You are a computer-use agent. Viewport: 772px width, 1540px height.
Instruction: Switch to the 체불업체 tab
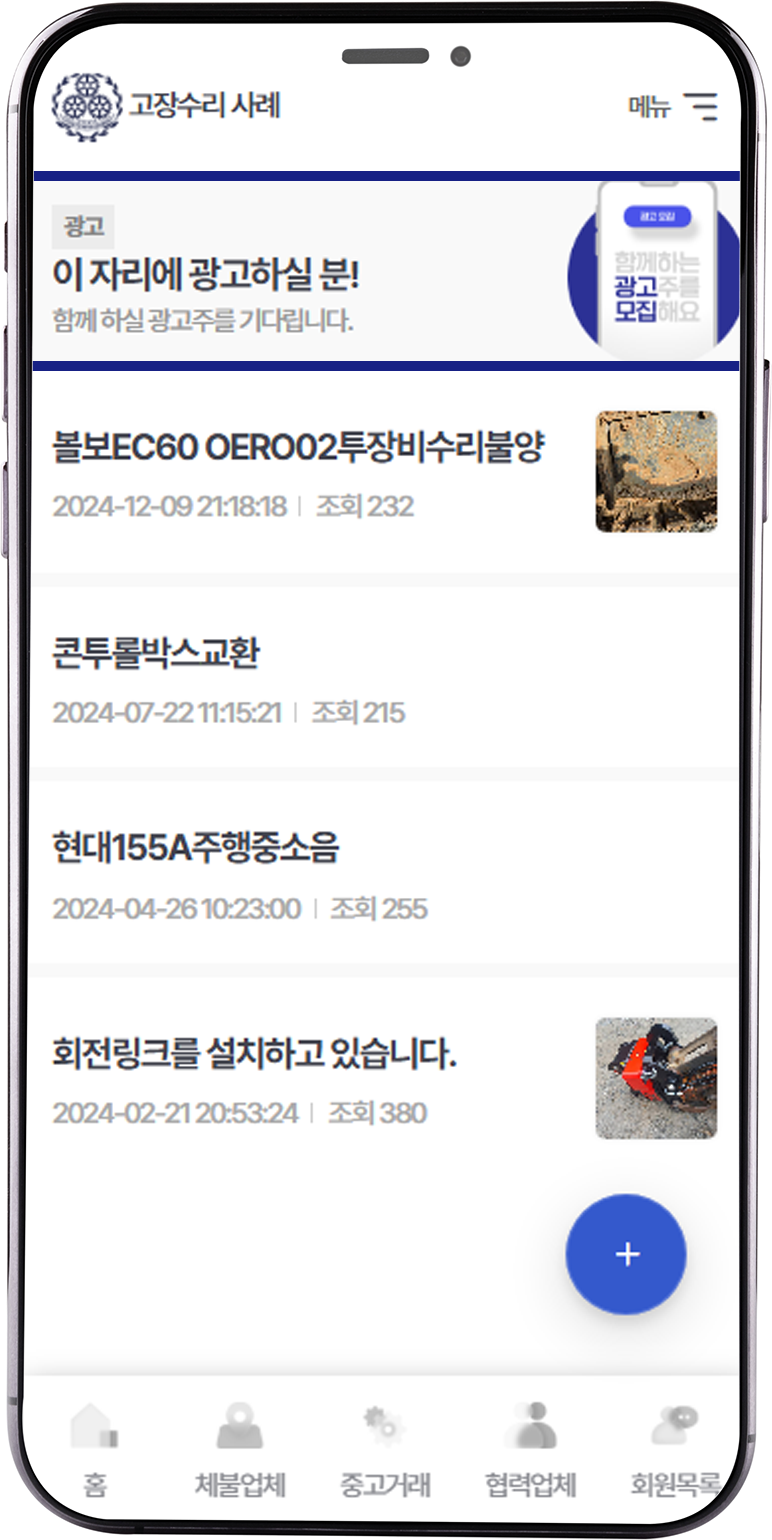[239, 1450]
